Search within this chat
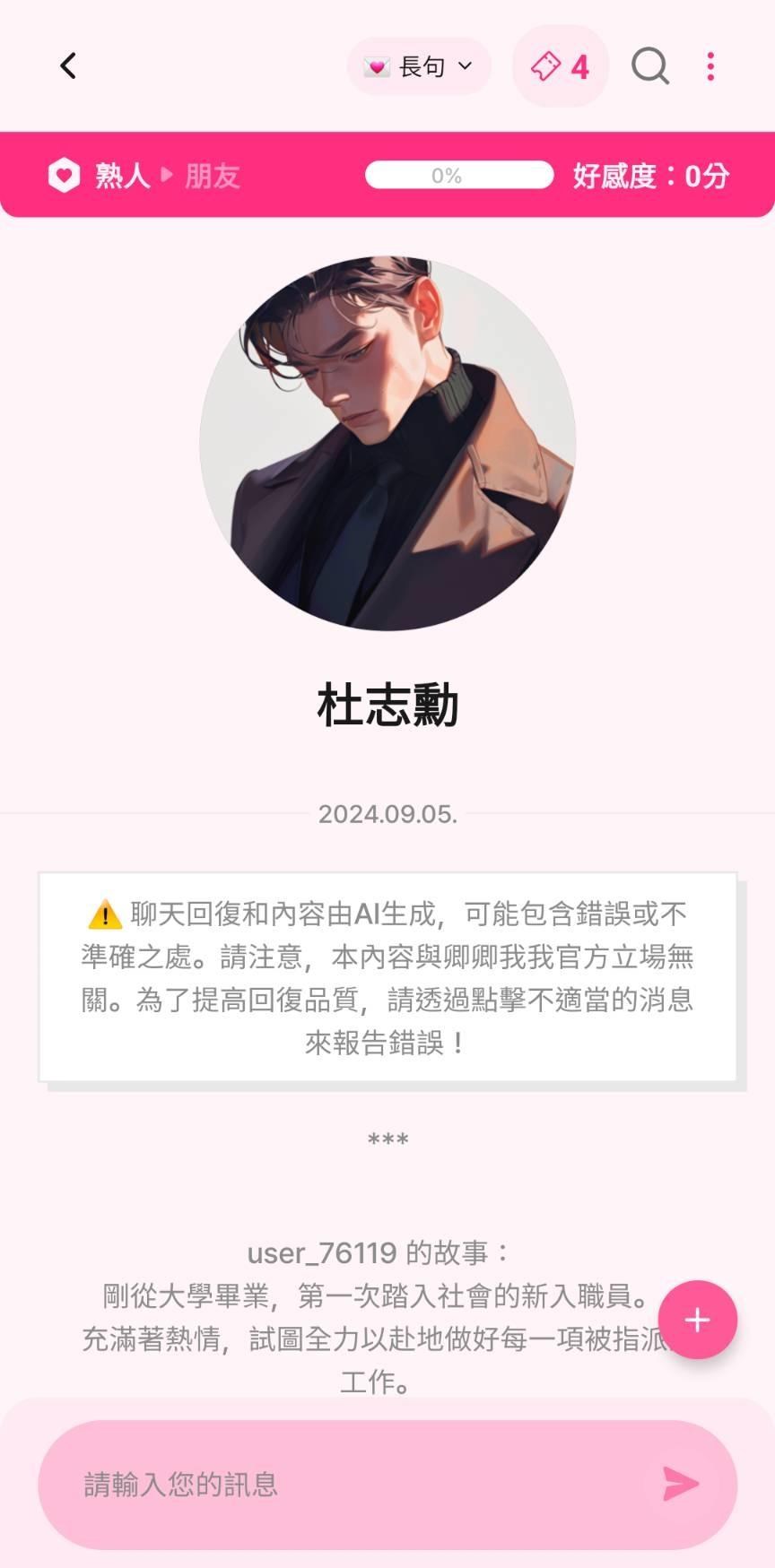Image resolution: width=775 pixels, height=1568 pixels. (x=650, y=66)
